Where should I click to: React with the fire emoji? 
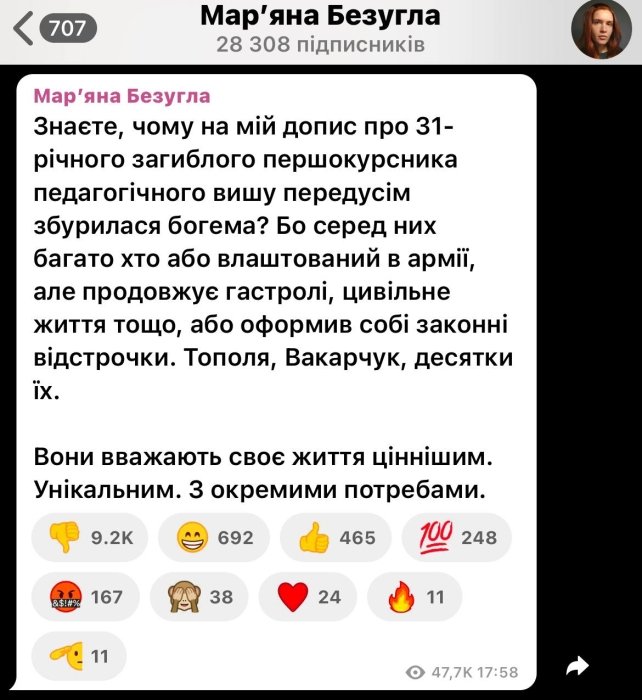[x=417, y=597]
